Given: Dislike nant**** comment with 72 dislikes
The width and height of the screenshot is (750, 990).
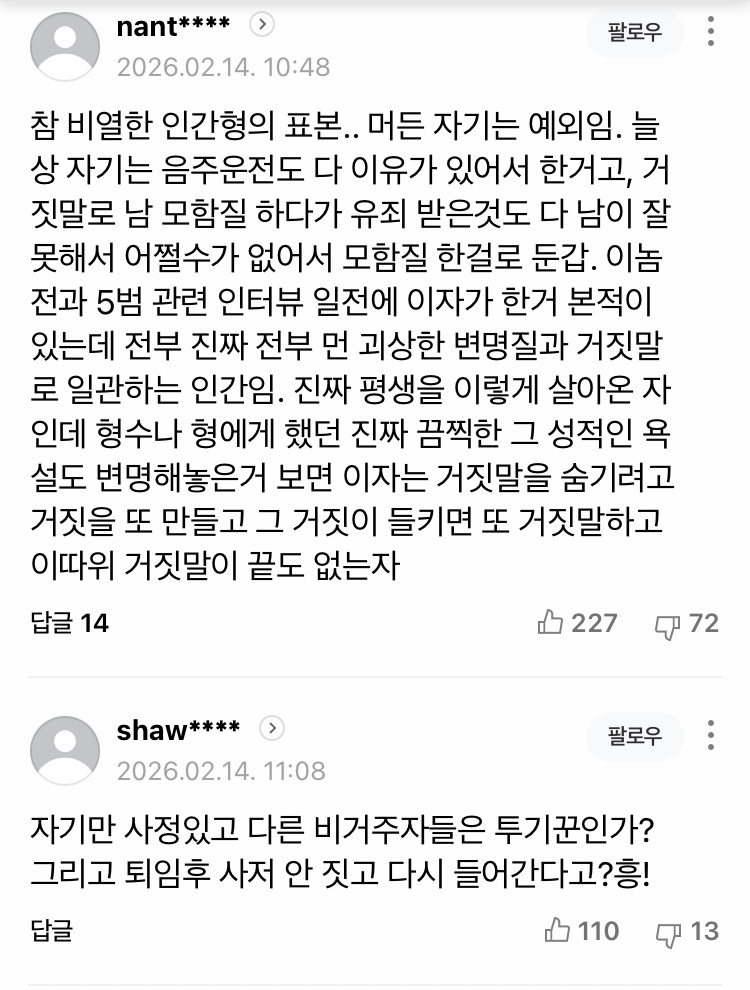Looking at the screenshot, I should tap(667, 626).
